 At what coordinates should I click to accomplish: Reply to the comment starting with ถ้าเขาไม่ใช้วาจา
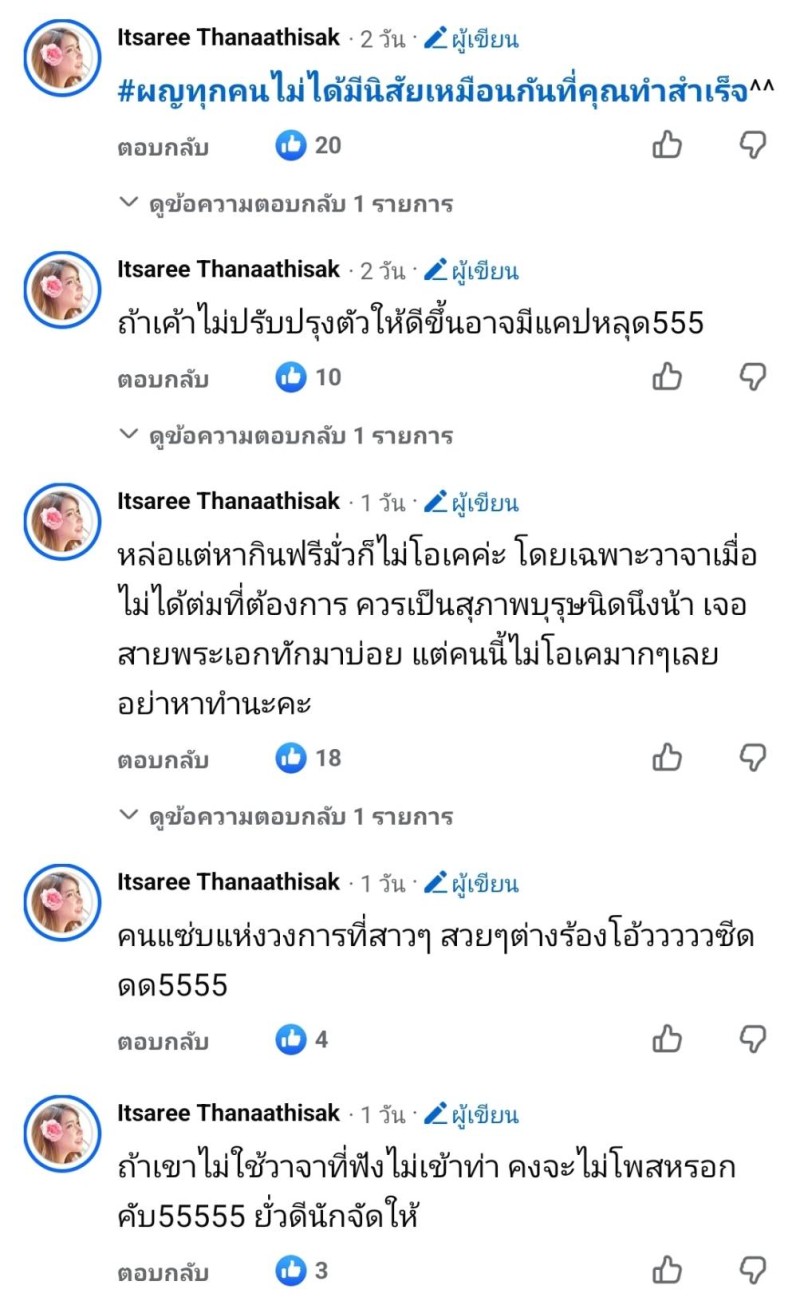coord(163,1274)
